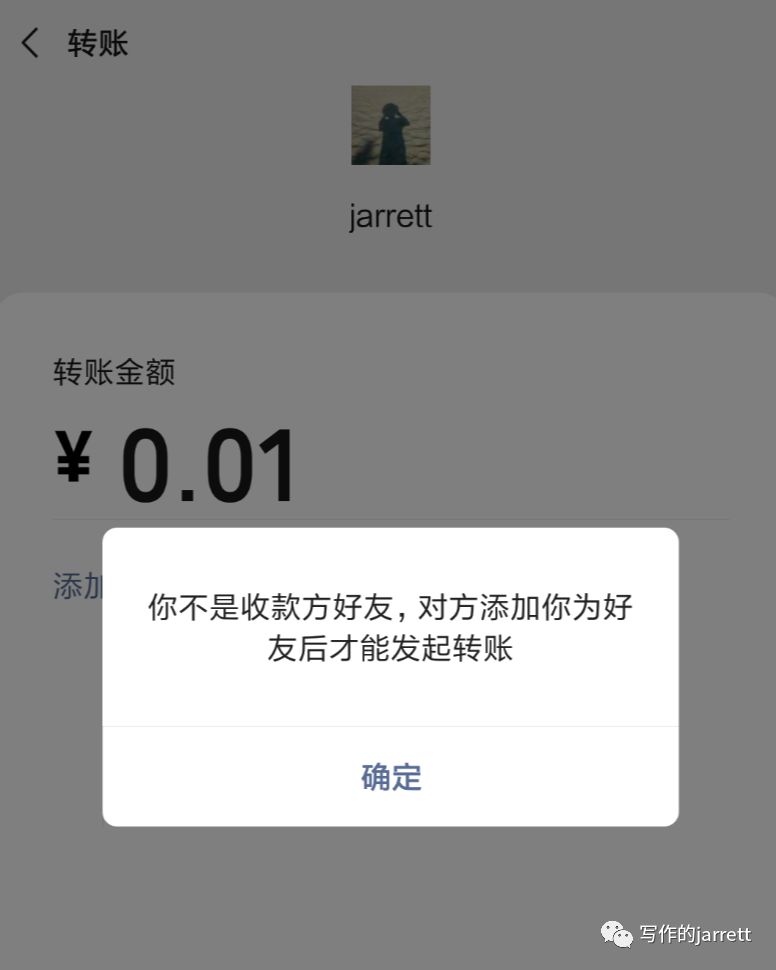This screenshot has height=970, width=776.
Task: Click jarrett's profile avatar photo
Action: (389, 123)
